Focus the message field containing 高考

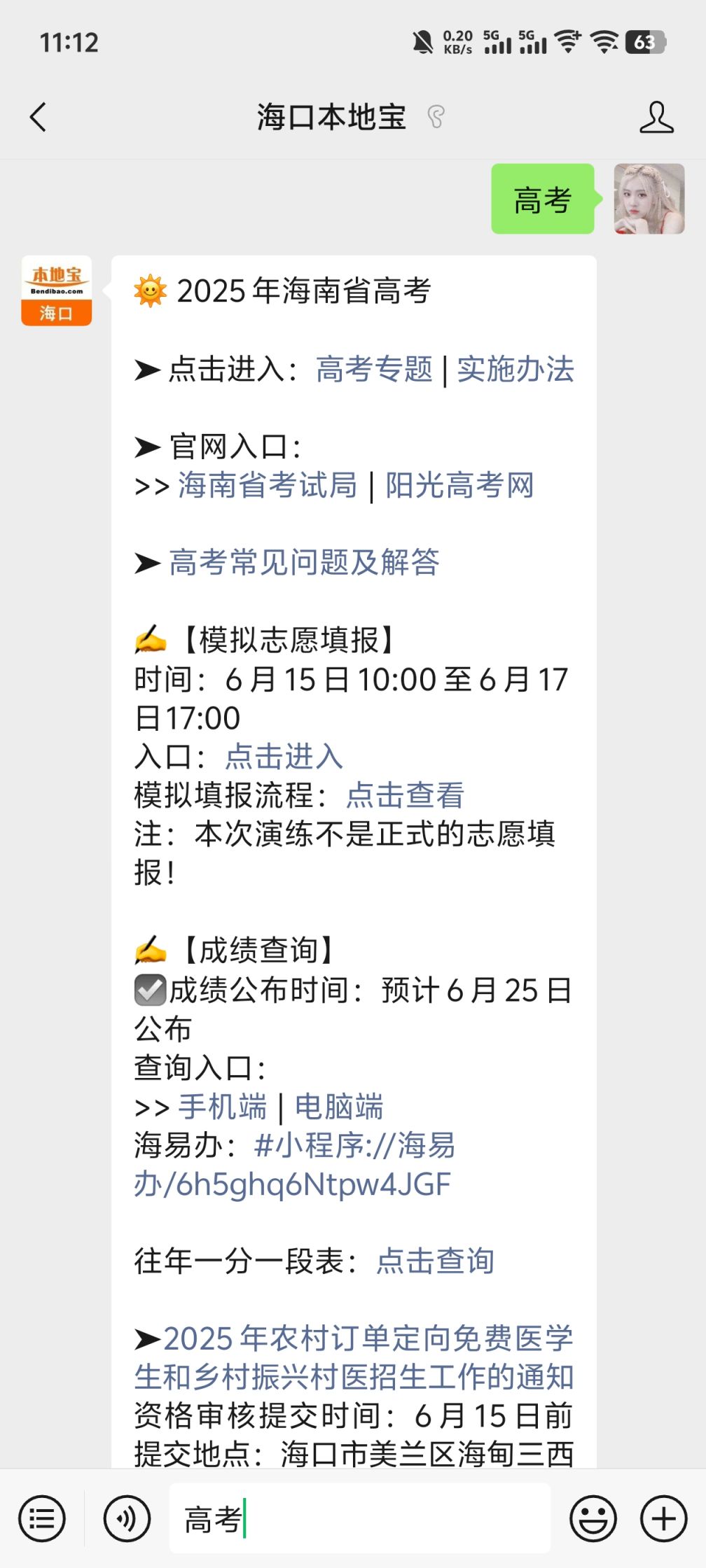360,1518
